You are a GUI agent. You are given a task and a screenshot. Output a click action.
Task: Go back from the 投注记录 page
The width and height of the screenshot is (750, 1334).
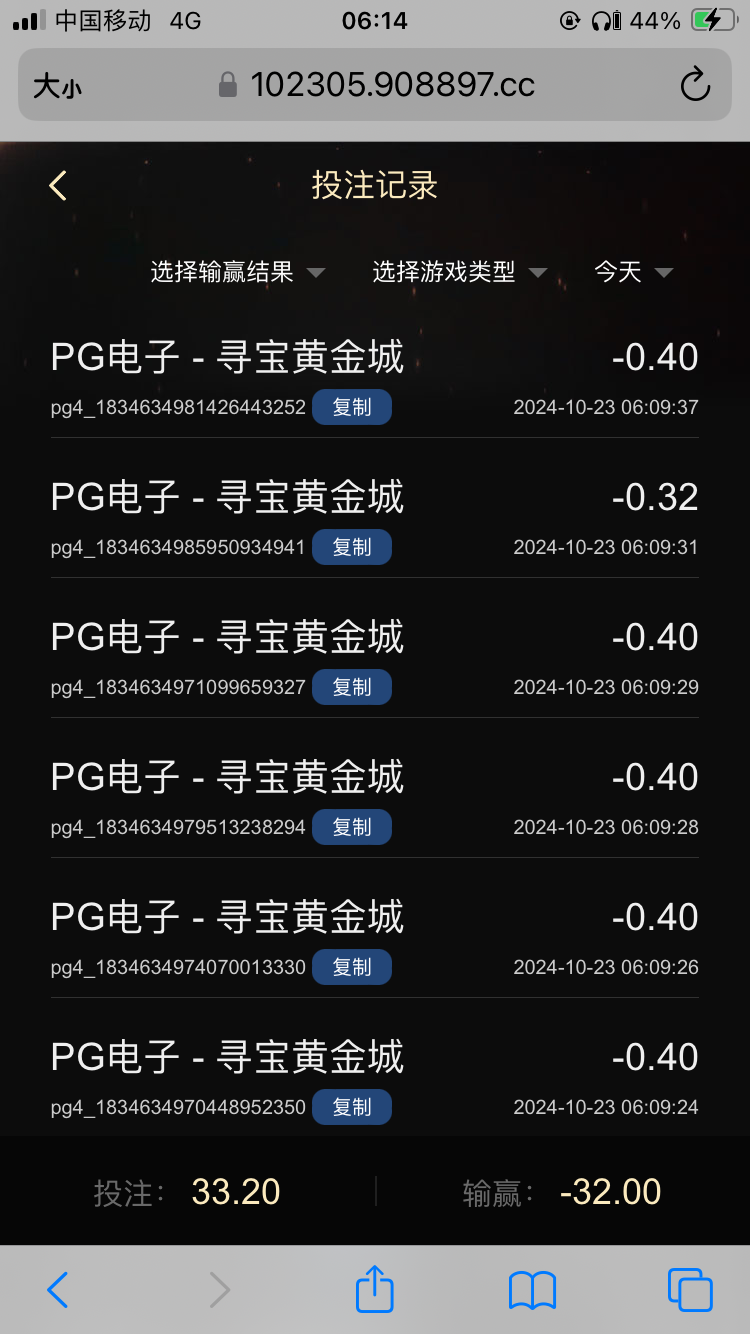coord(58,186)
